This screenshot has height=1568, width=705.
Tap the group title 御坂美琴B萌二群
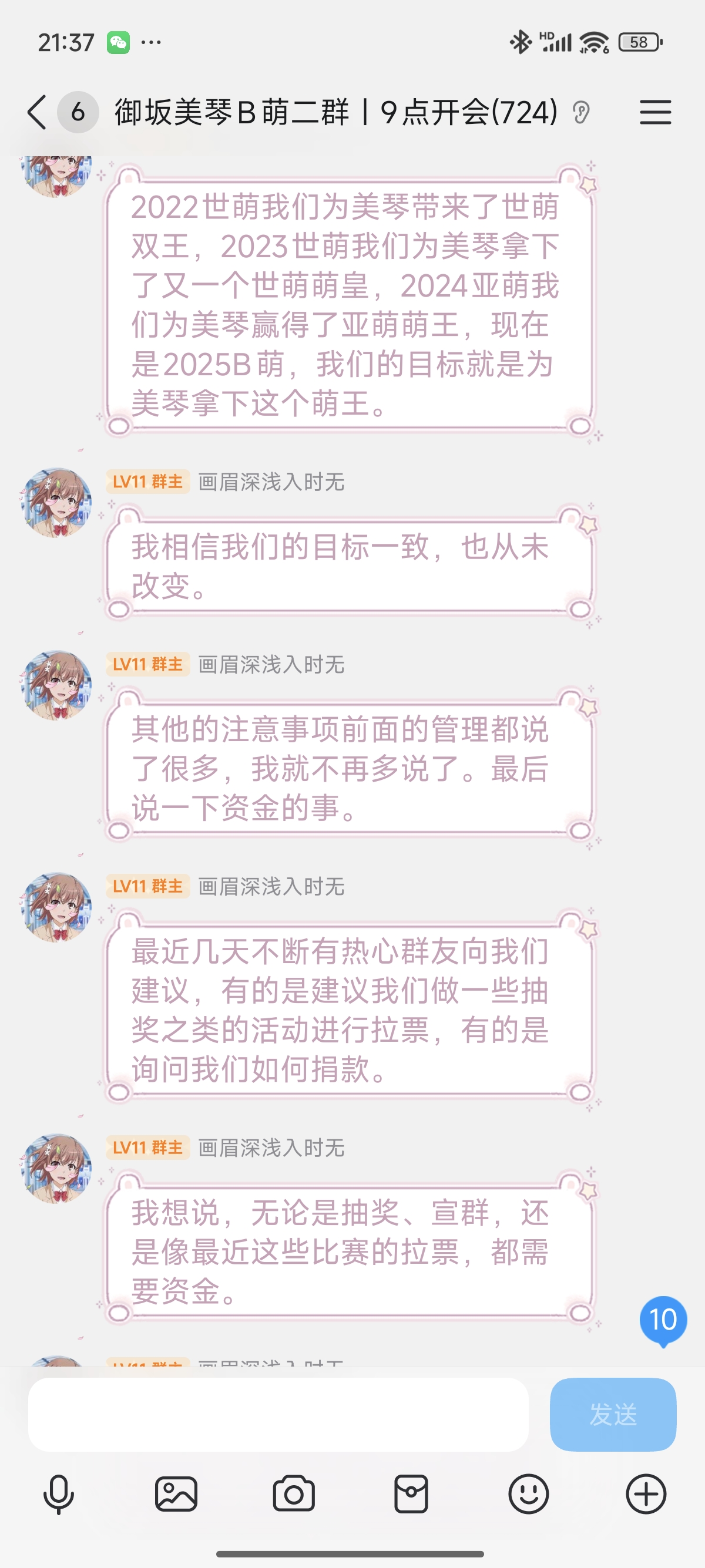335,113
